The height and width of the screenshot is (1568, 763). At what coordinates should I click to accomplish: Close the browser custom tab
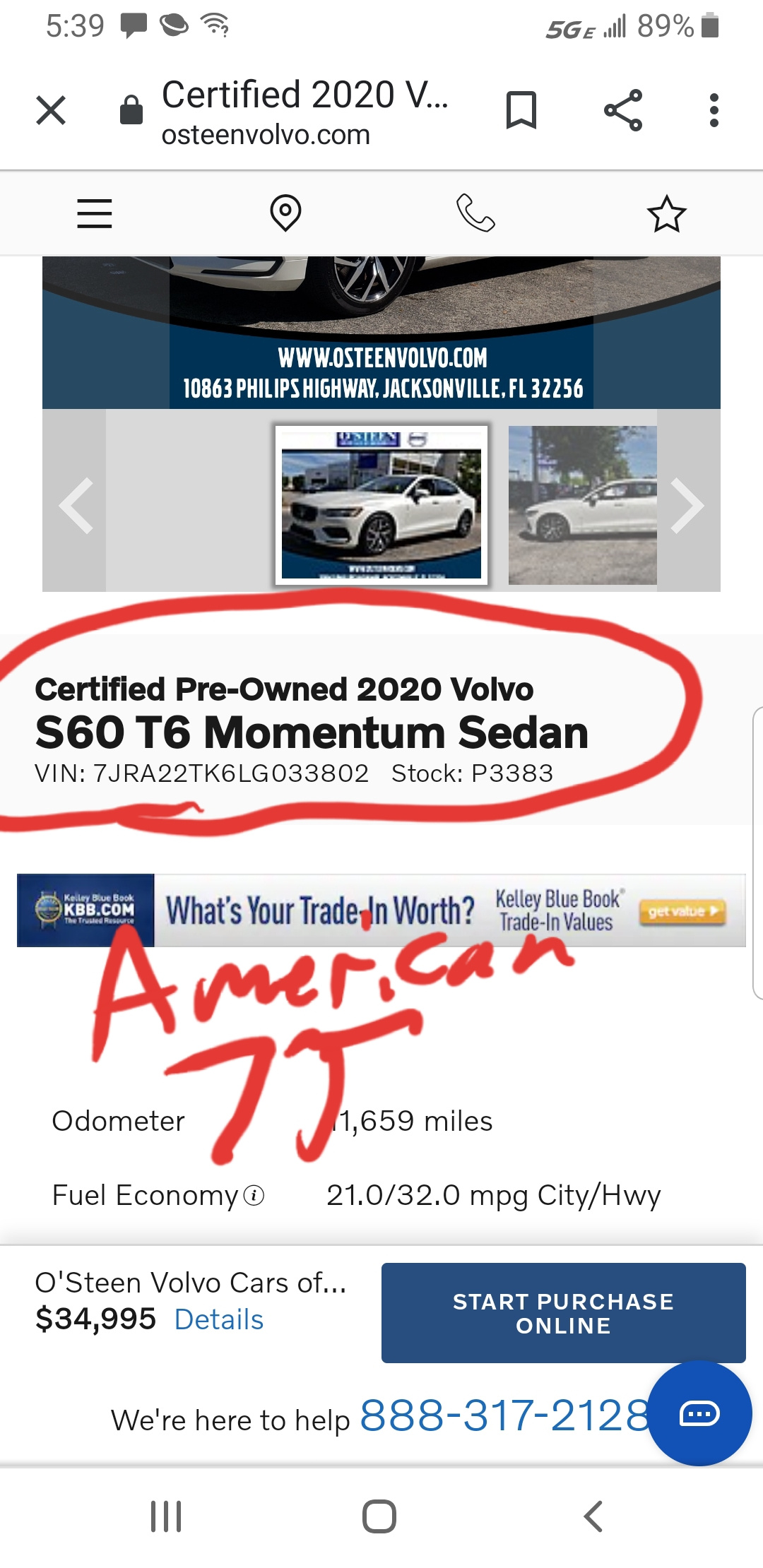pyautogui.click(x=51, y=110)
